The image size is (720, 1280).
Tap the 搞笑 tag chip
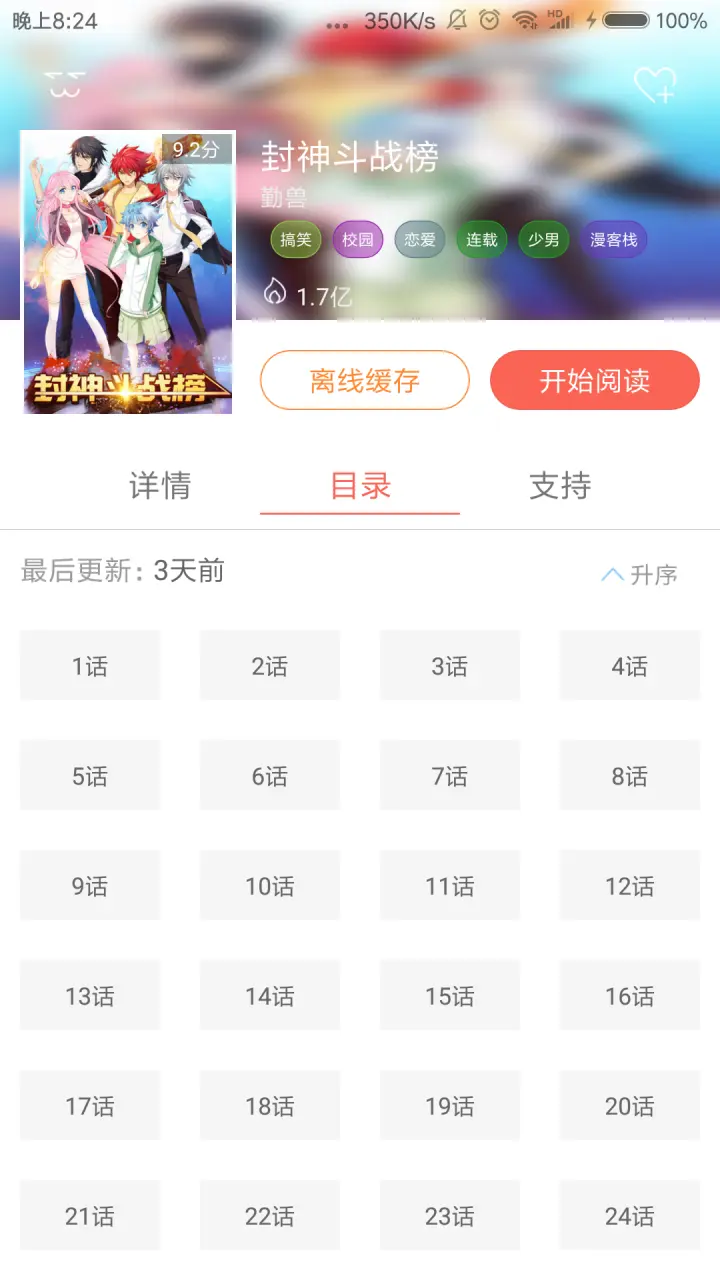(296, 240)
